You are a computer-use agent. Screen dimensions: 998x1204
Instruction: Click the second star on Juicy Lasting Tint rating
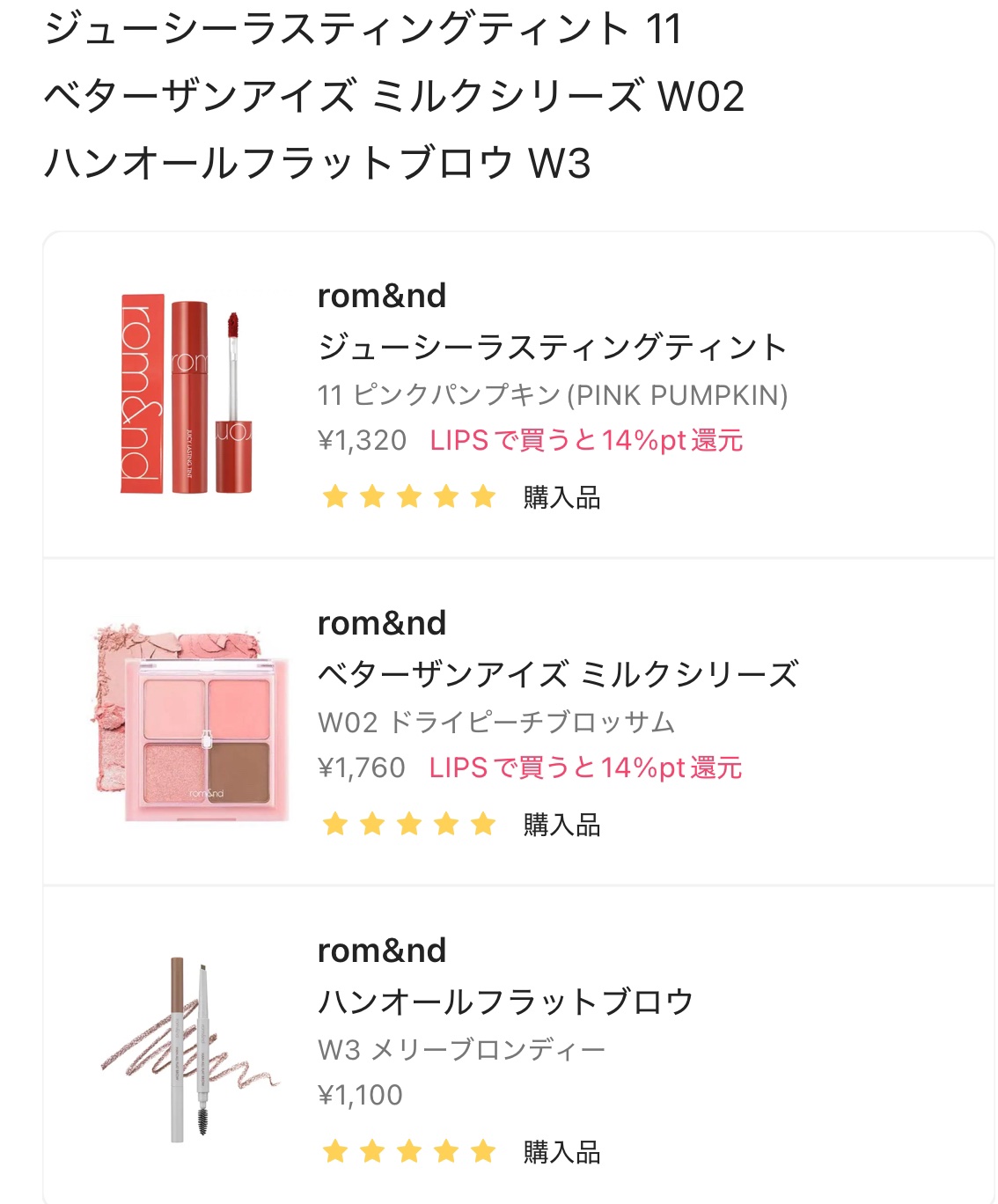372,497
